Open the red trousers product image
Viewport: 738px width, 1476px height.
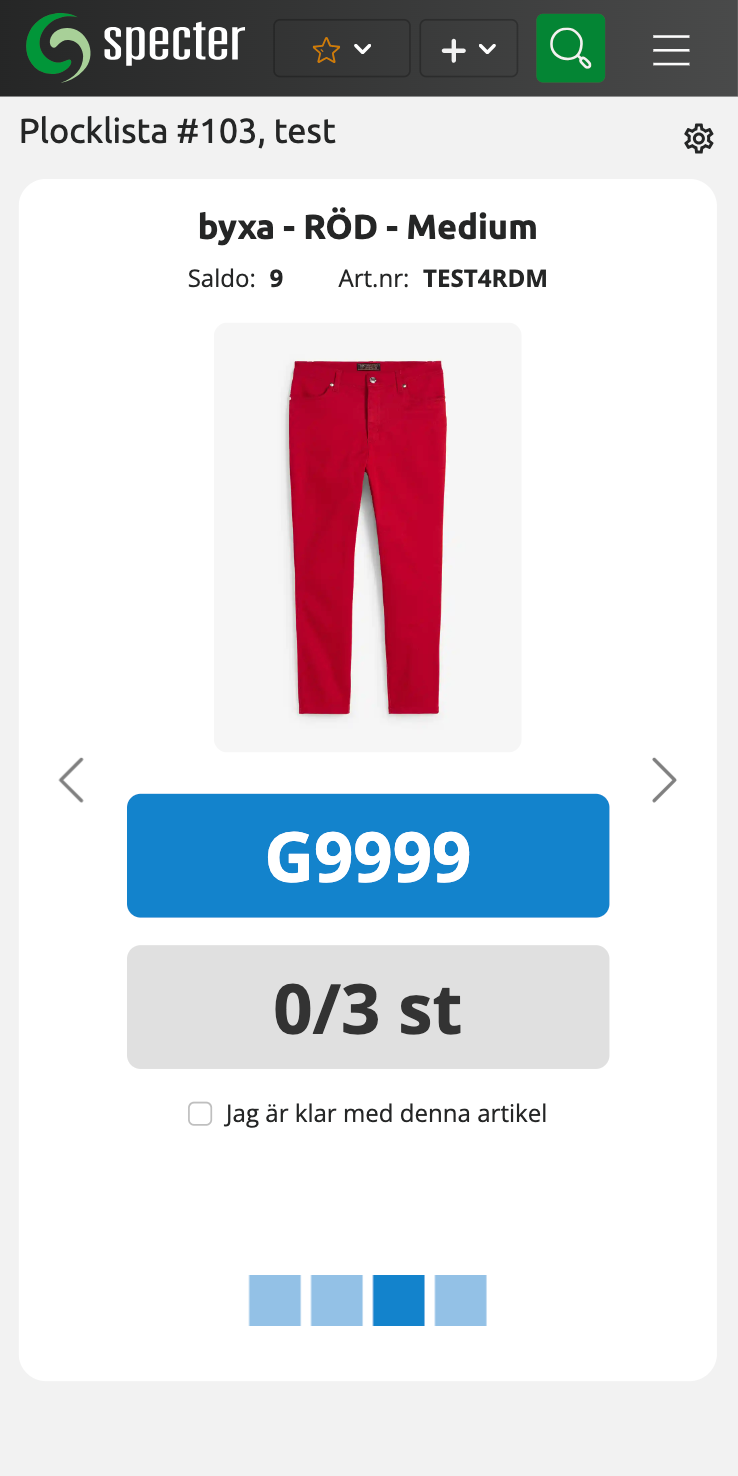click(x=368, y=537)
